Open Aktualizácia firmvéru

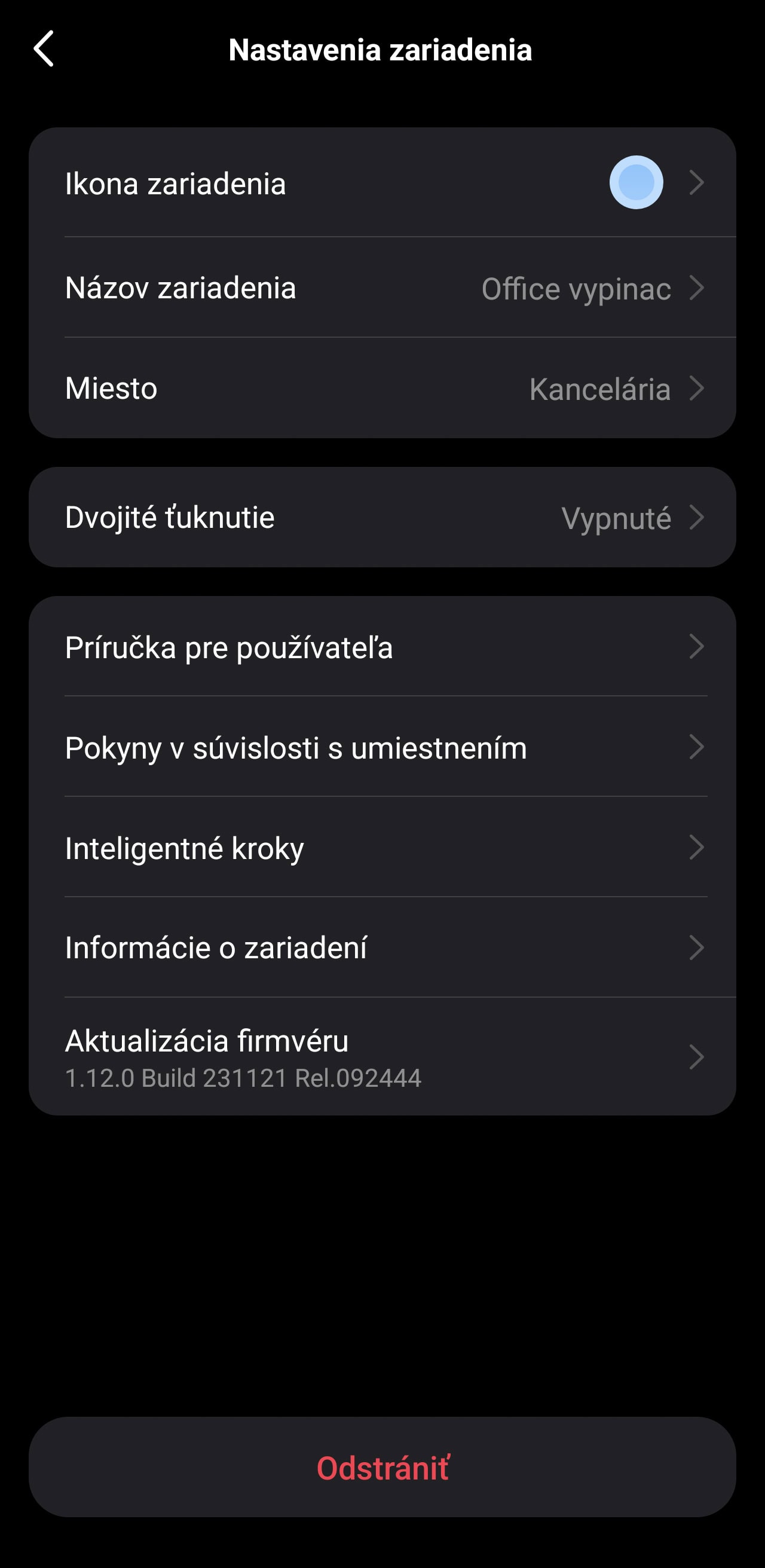click(382, 1057)
